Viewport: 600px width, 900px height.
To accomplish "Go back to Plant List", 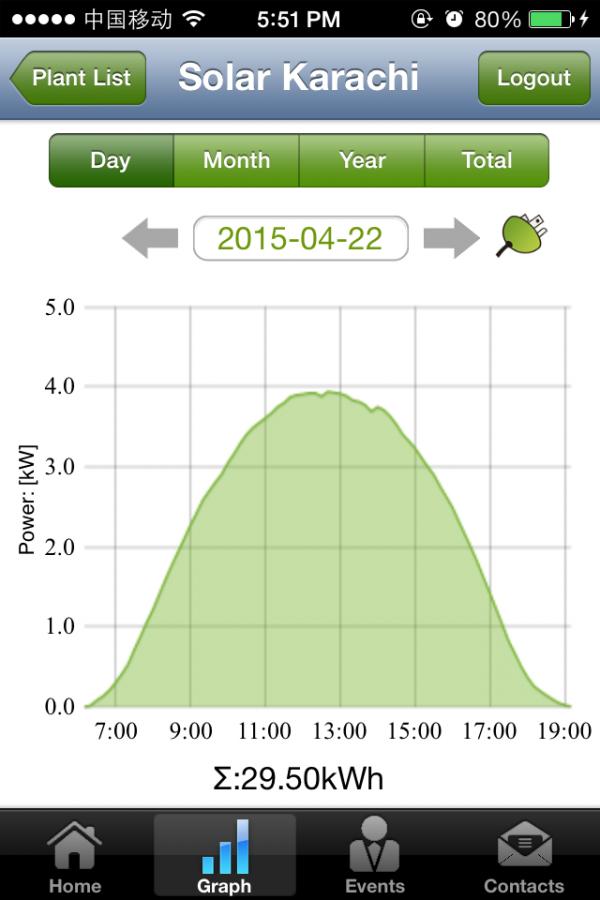I will 79,78.
